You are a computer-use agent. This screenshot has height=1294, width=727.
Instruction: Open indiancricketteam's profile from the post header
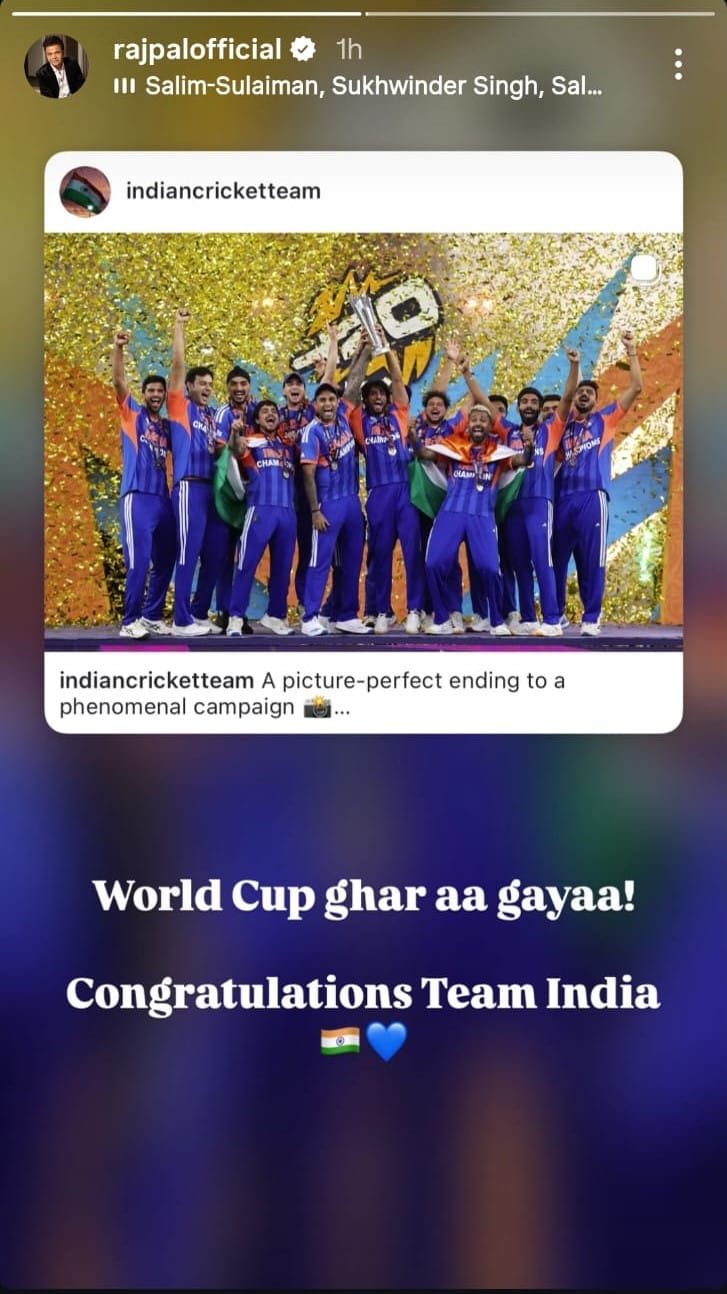(x=223, y=190)
